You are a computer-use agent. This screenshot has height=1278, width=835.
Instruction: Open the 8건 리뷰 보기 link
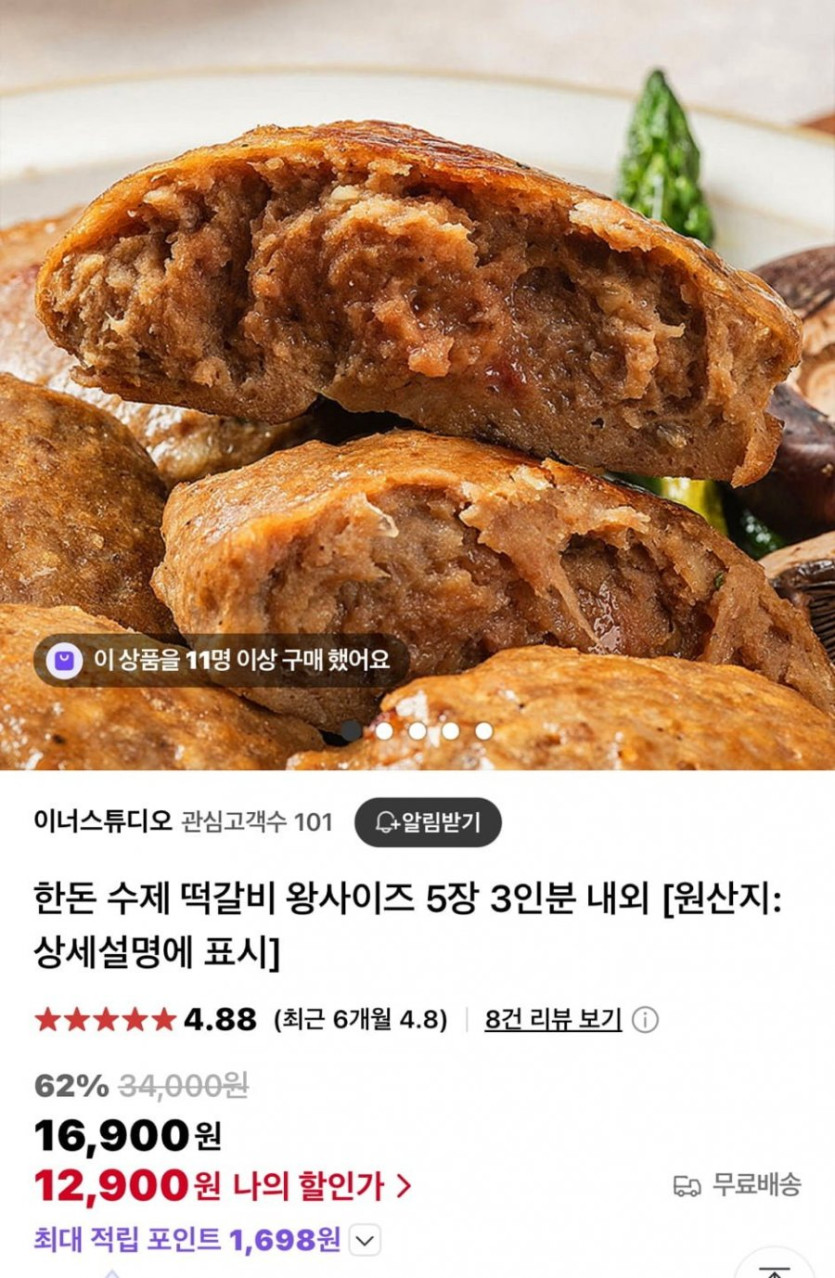553,1020
